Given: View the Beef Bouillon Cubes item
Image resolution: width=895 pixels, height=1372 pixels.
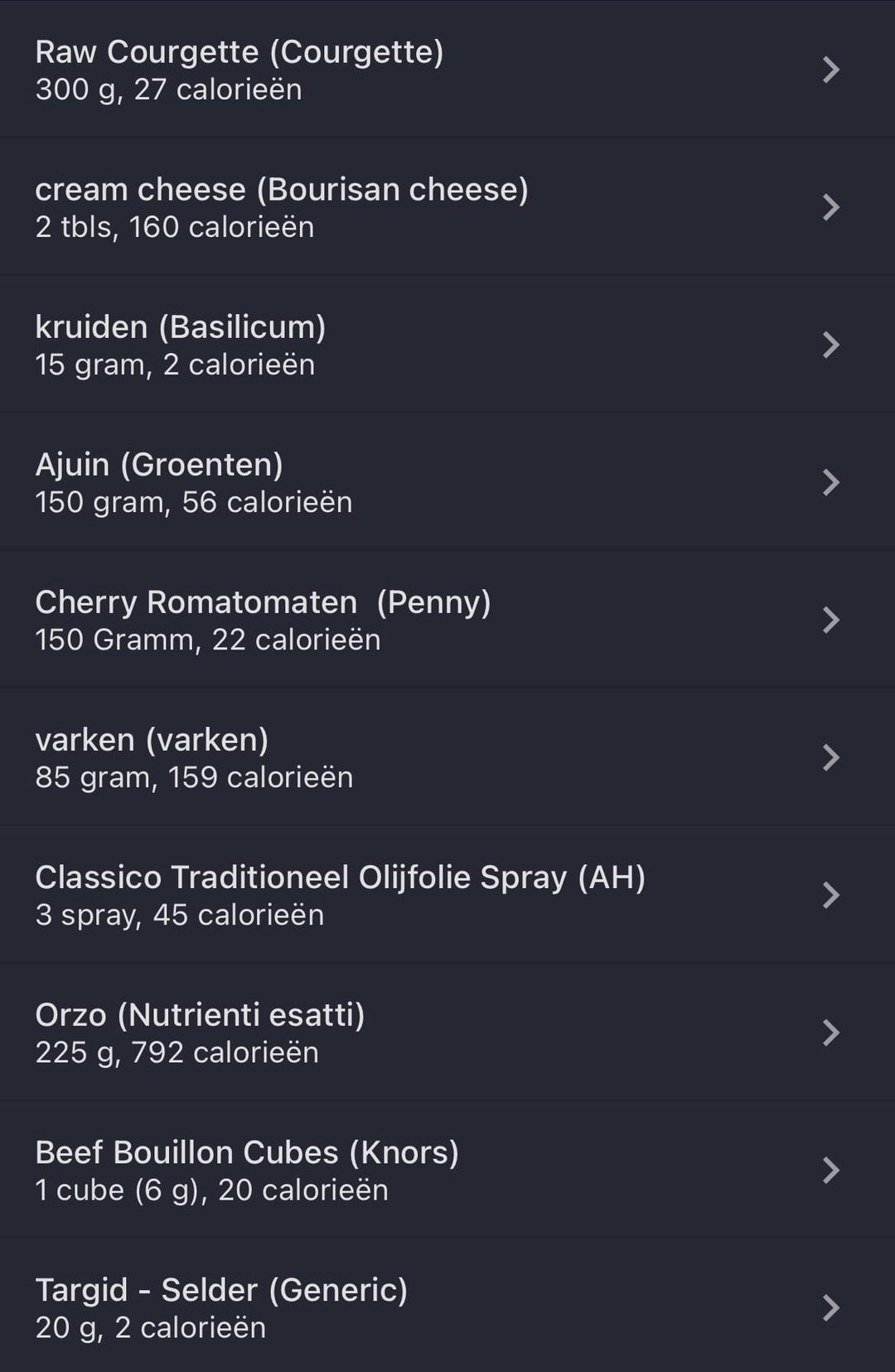Looking at the screenshot, I should tap(447, 1170).
